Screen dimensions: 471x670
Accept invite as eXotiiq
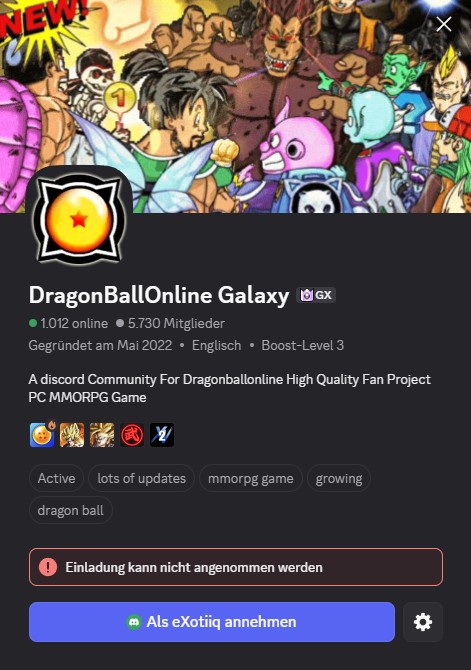(x=212, y=622)
